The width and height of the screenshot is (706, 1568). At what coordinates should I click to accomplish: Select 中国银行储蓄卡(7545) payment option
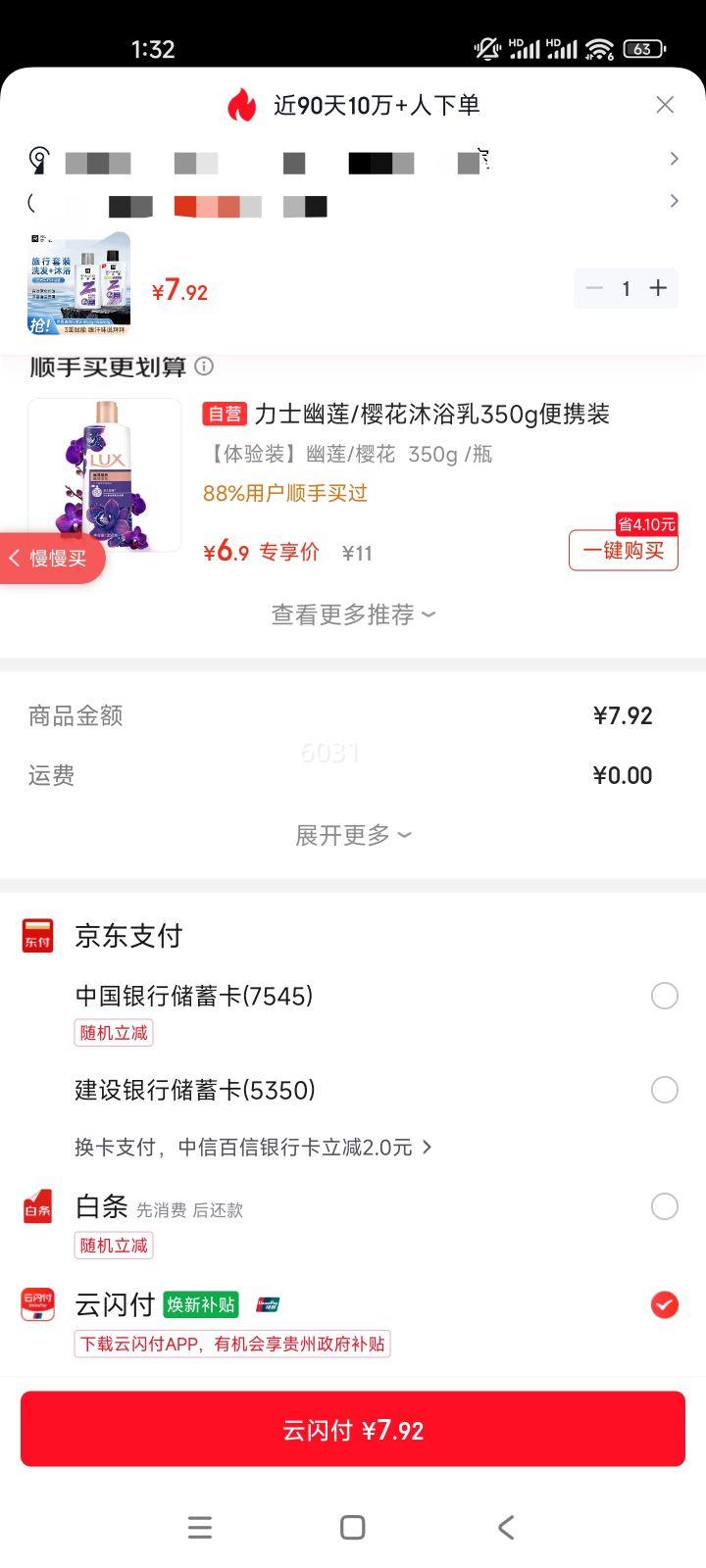point(665,996)
